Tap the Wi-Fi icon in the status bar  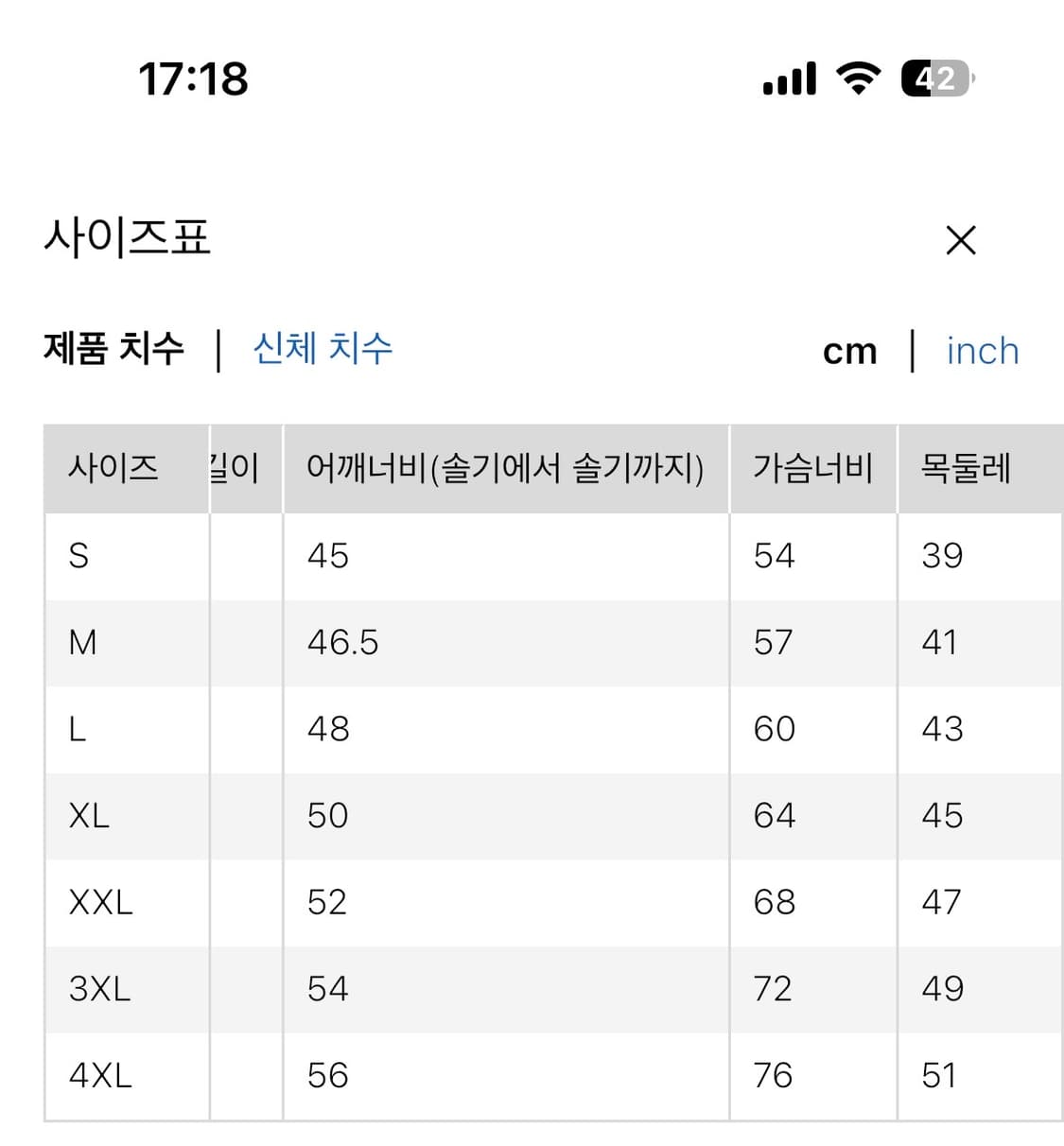click(856, 79)
